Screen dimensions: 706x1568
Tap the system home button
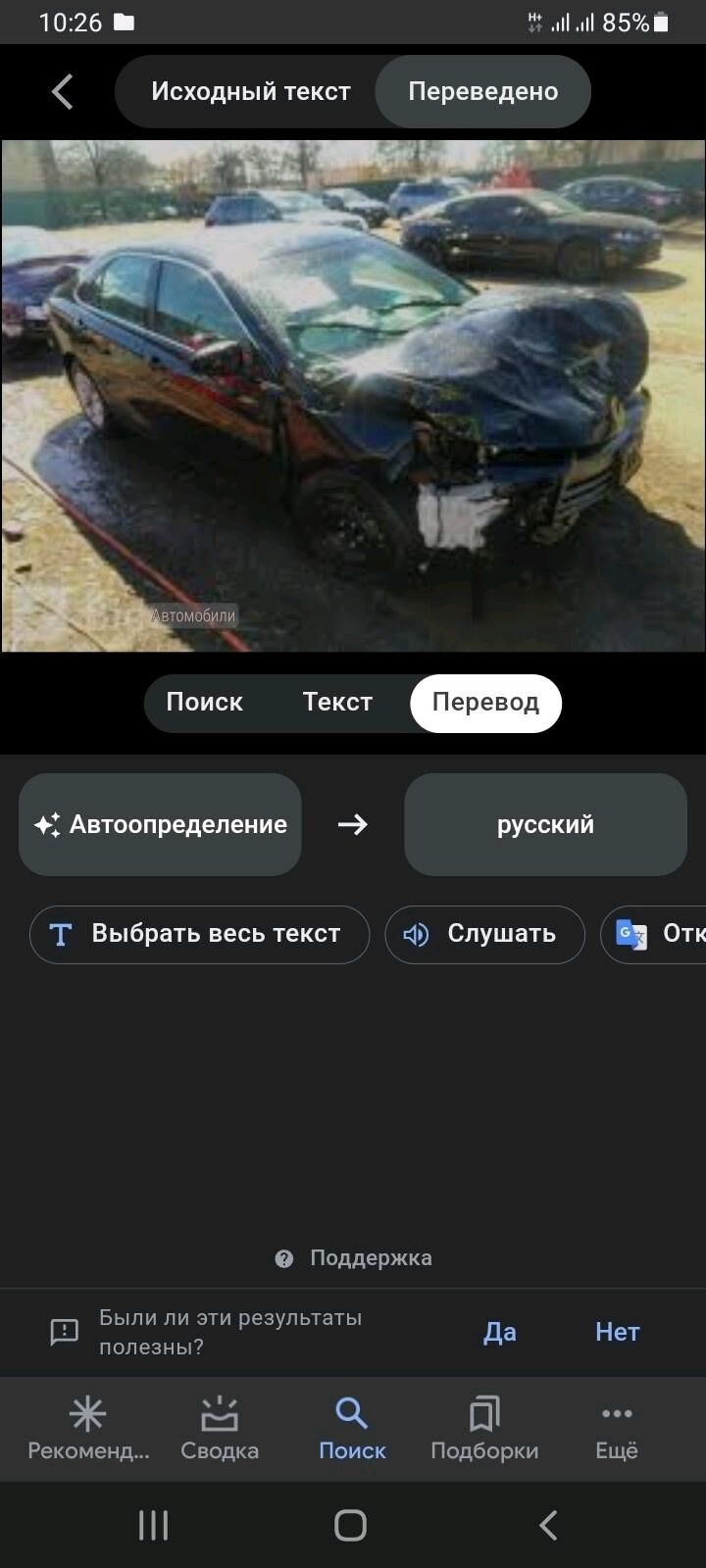coord(350,1525)
